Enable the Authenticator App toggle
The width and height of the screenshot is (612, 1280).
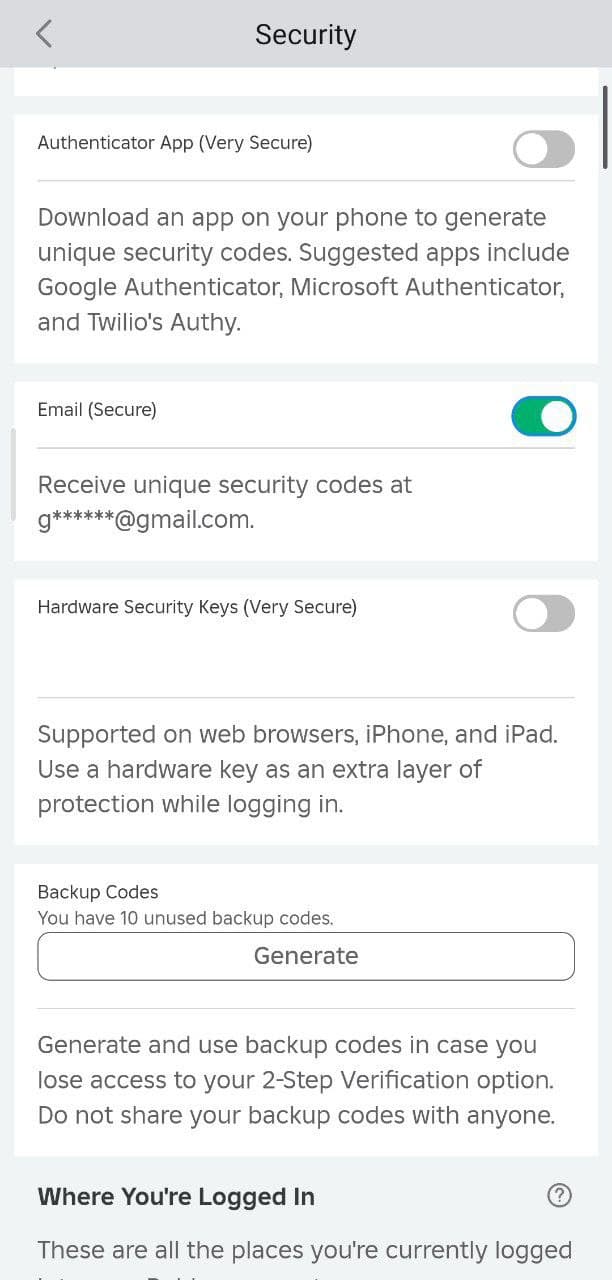[543, 149]
